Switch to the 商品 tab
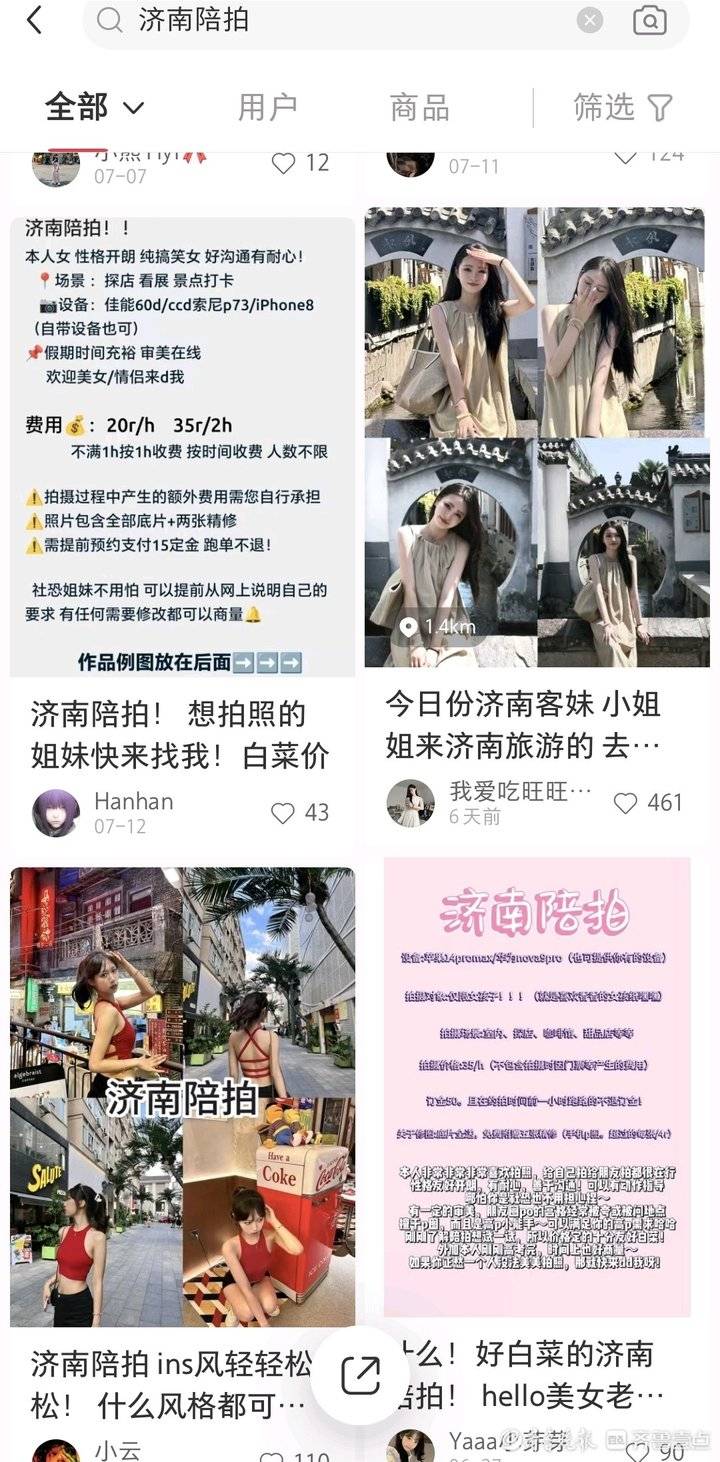Image resolution: width=720 pixels, height=1462 pixels. (419, 107)
